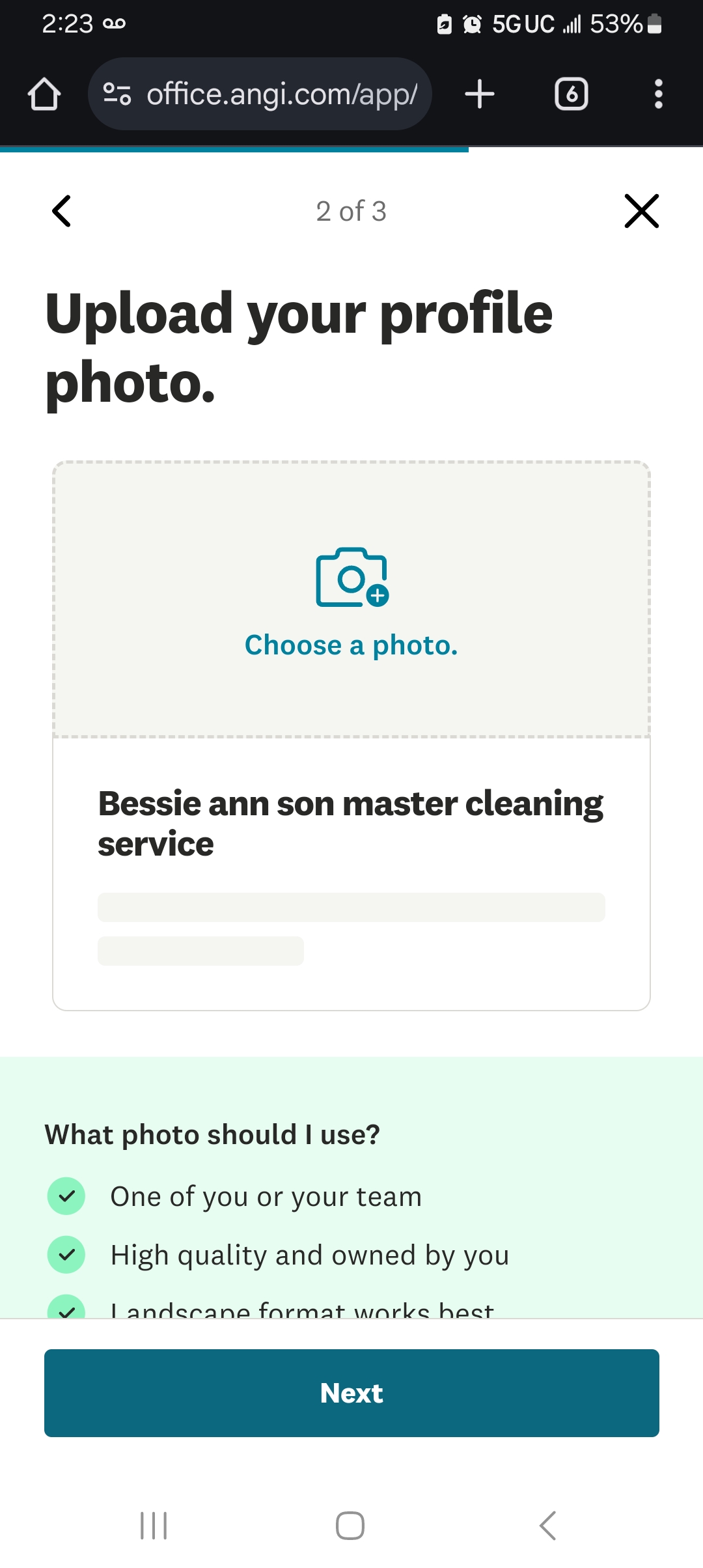The image size is (703, 1568).
Task: Open office.angi.com/app/ address bar link
Action: [x=280, y=94]
